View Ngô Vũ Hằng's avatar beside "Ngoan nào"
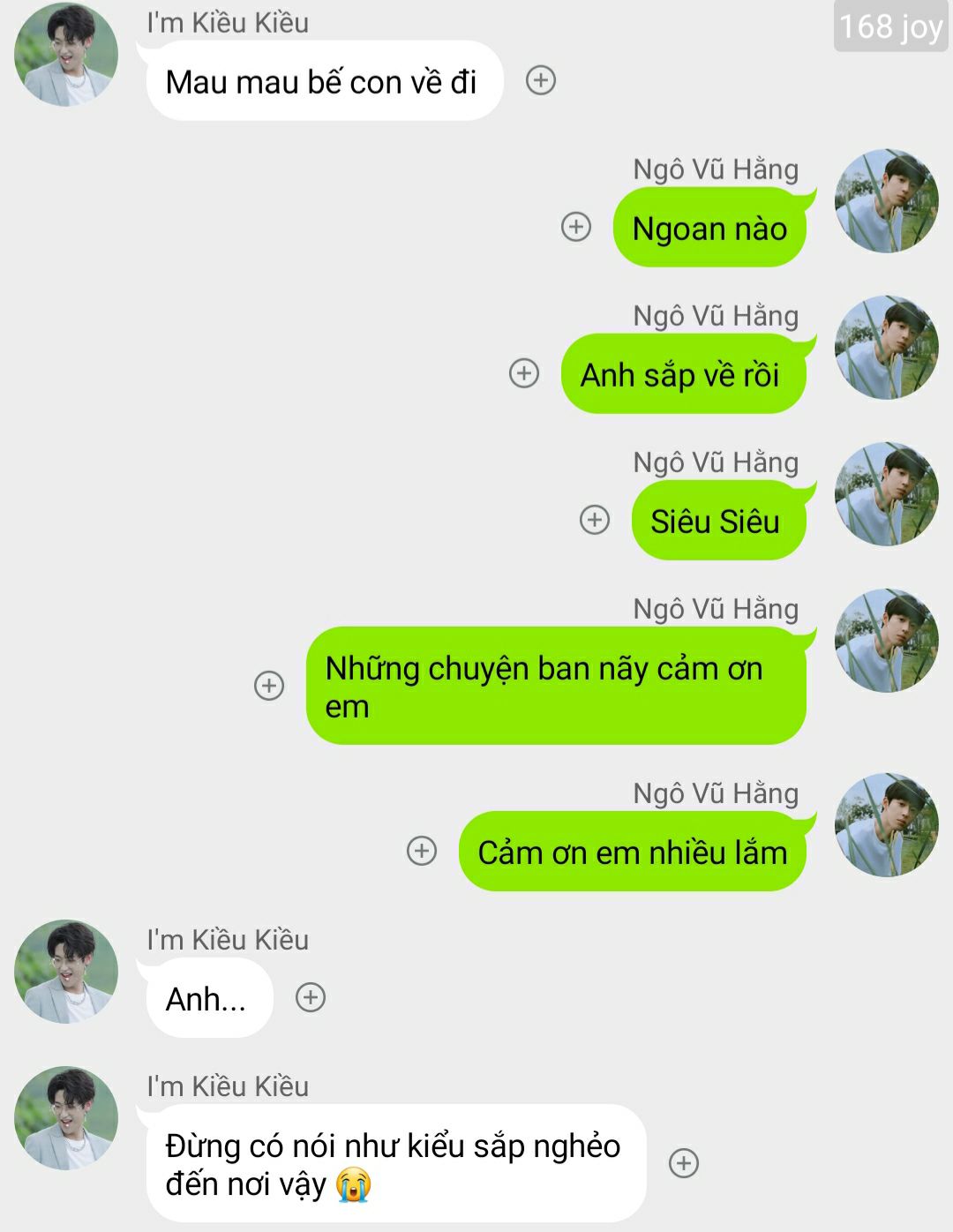Screen dimensions: 953x1232 [886, 201]
